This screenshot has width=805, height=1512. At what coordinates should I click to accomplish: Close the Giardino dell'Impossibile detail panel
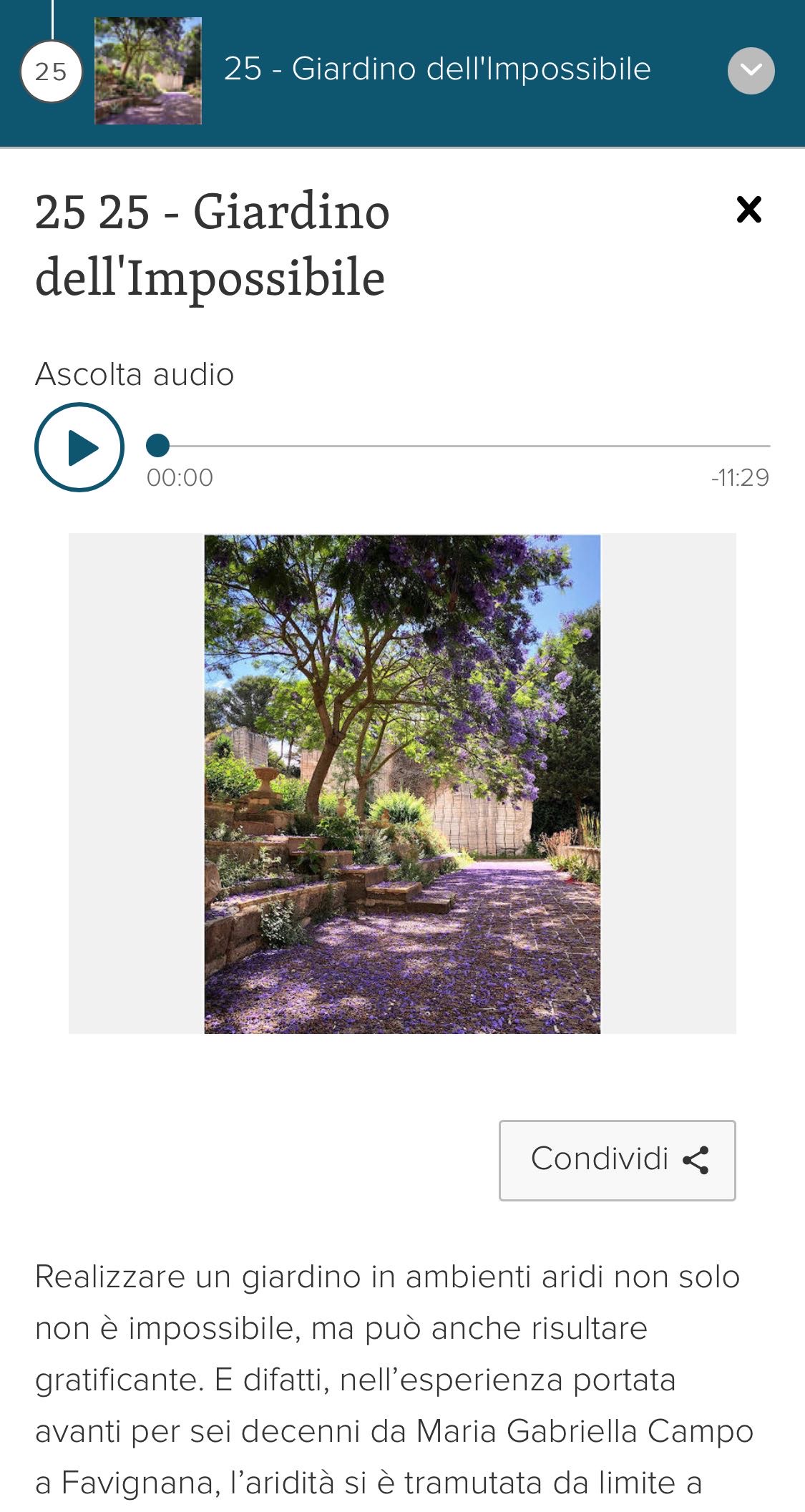point(748,210)
